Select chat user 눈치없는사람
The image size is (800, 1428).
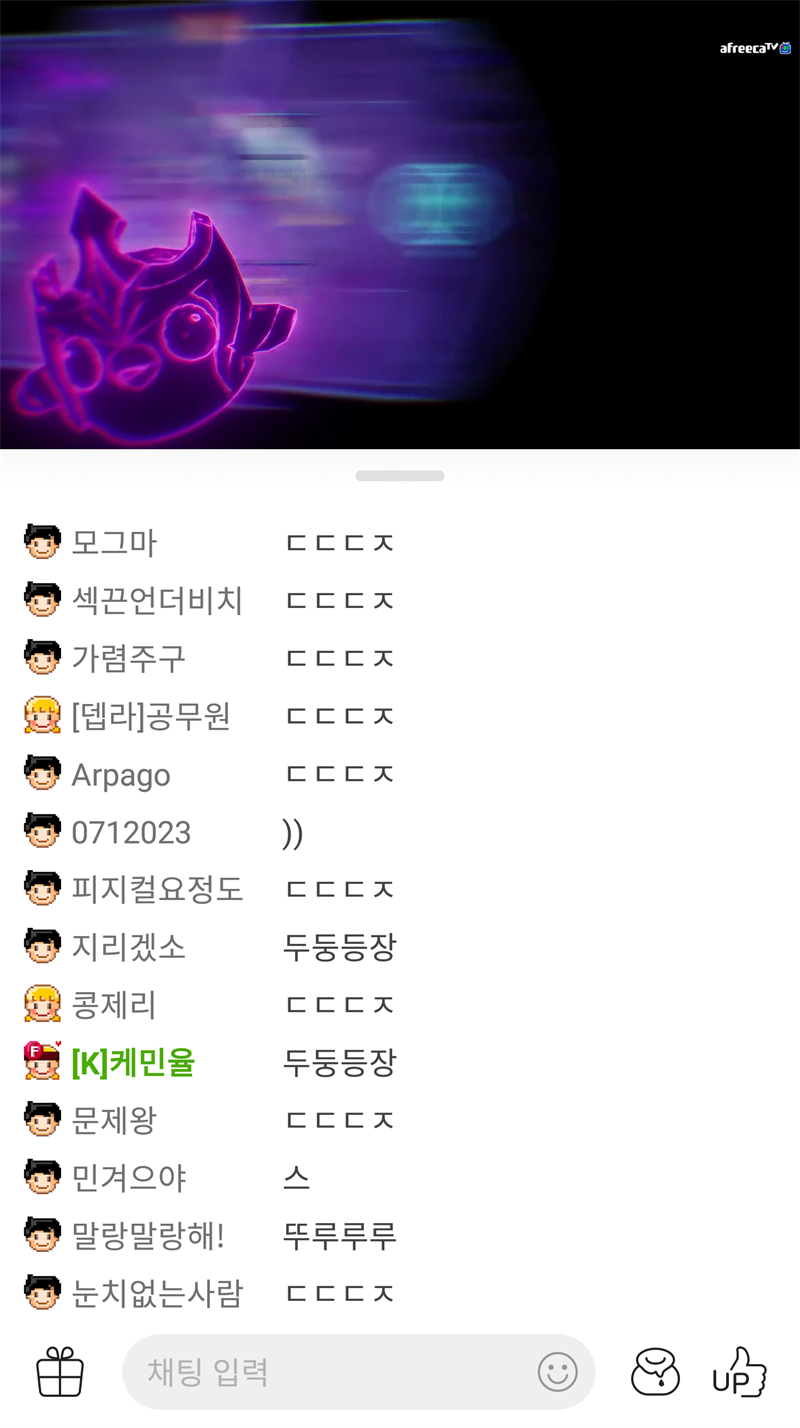(157, 1294)
